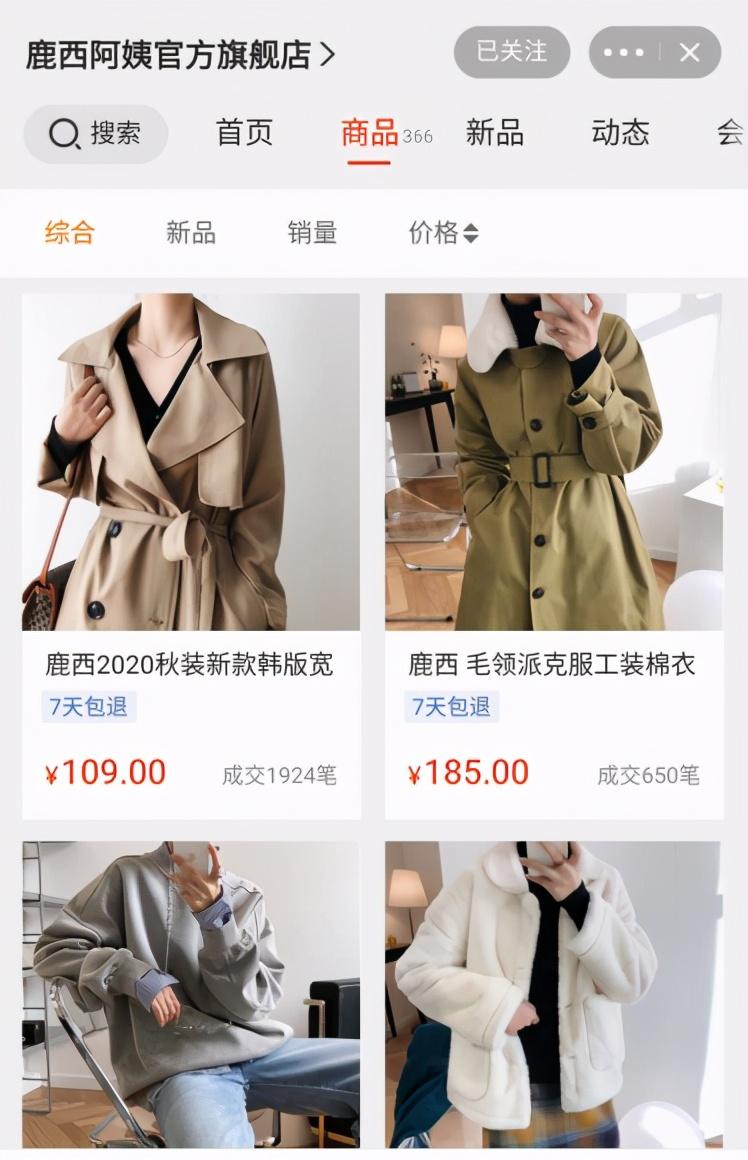Screen dimensions: 748x1160
Task: Switch to the 首页 home tab
Action: tap(243, 133)
